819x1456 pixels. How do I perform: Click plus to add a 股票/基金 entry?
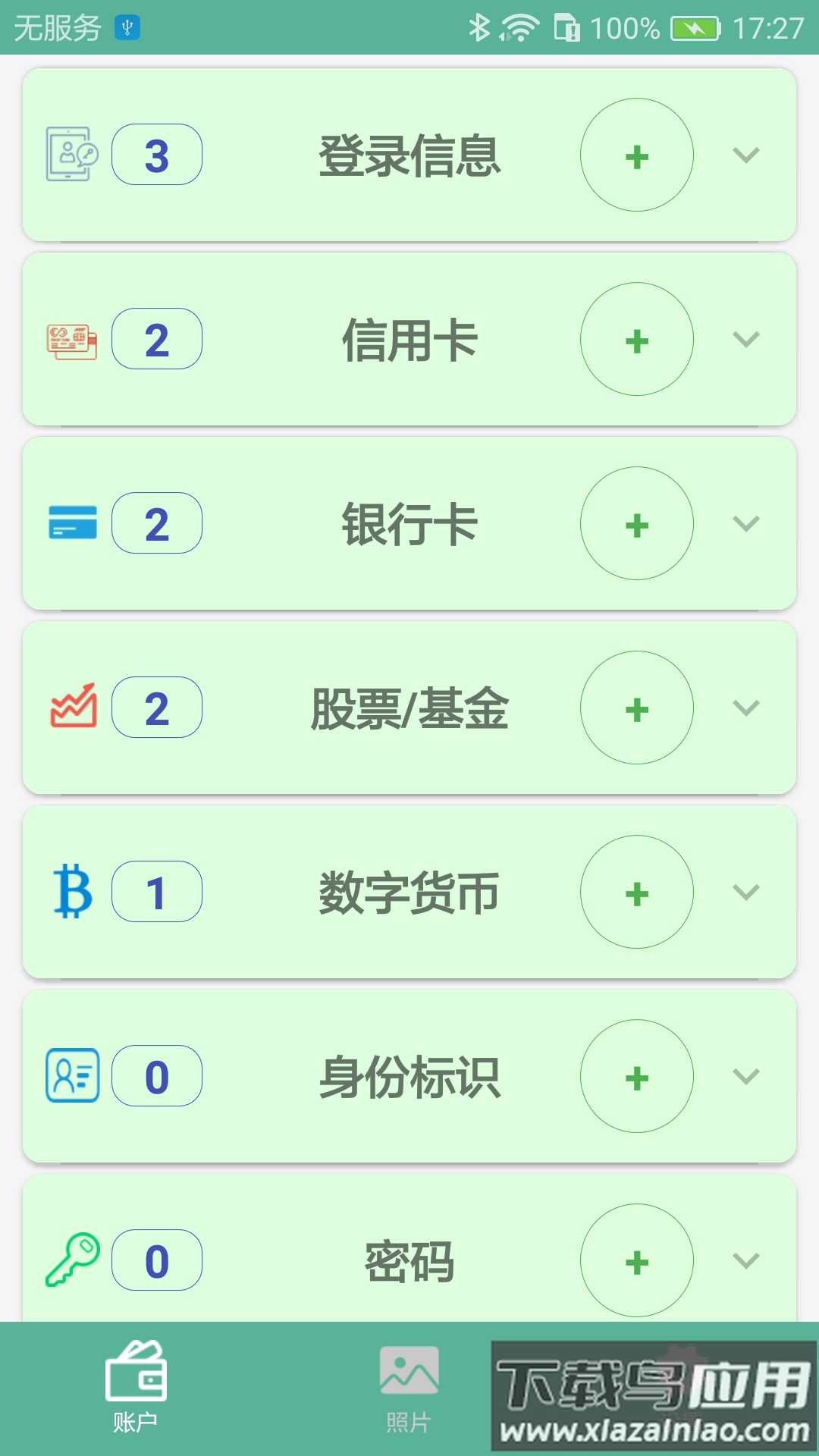637,708
